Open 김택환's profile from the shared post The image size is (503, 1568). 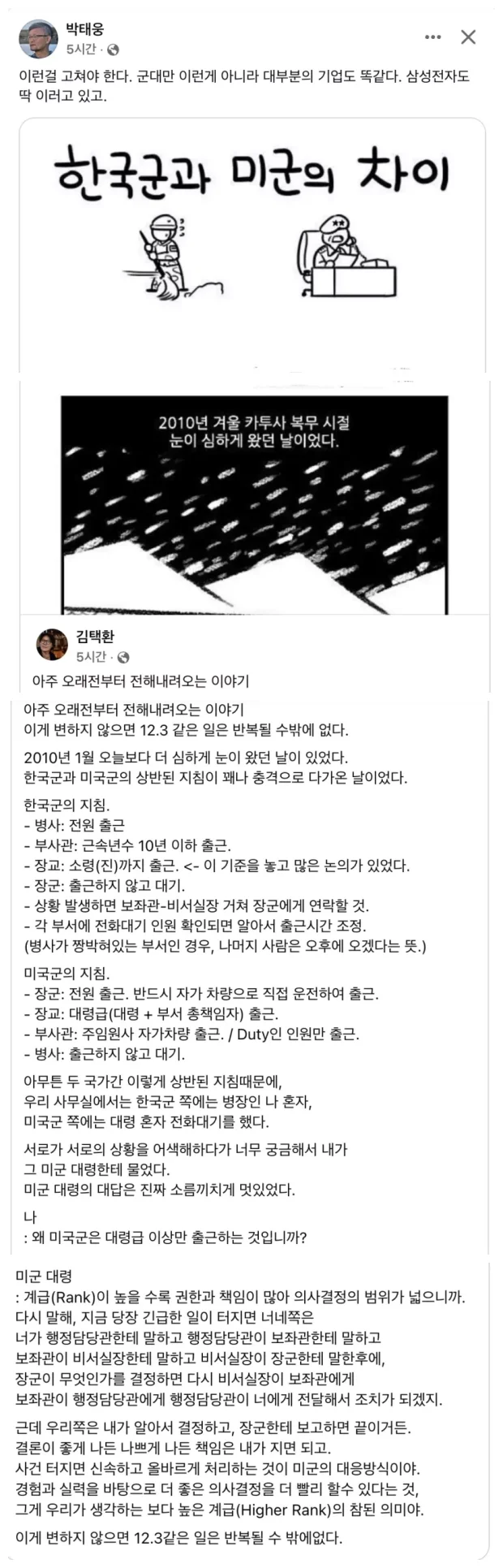[x=95, y=636]
